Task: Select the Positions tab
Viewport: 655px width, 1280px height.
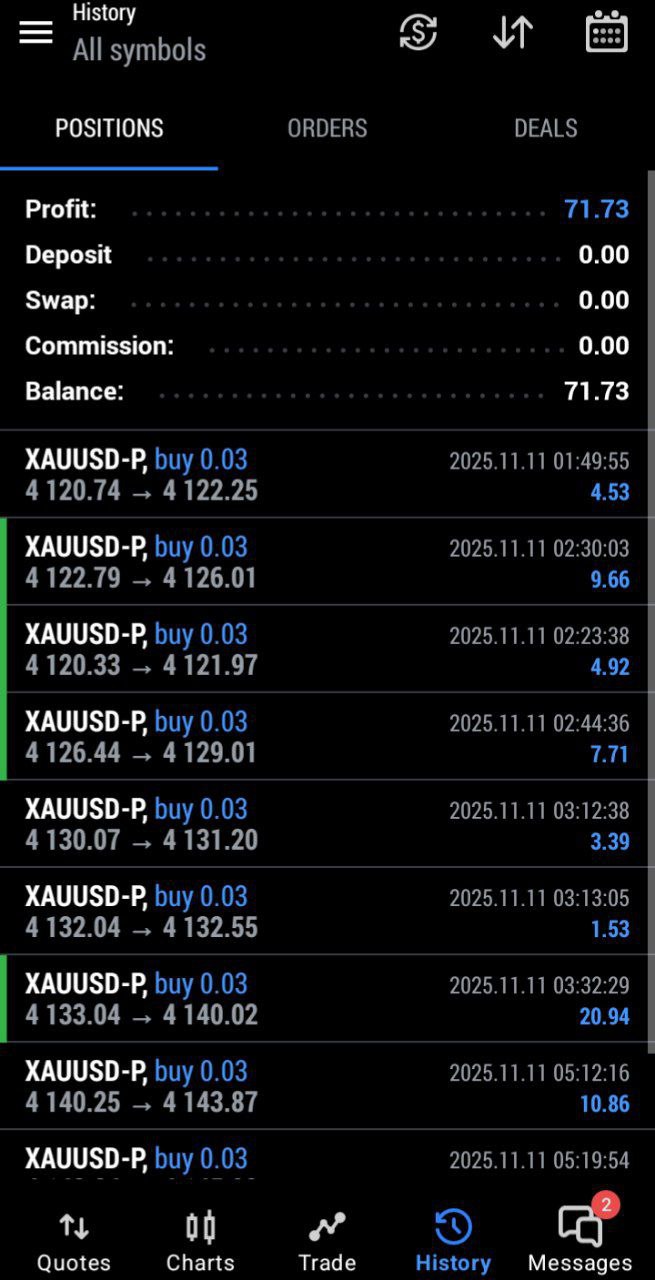Action: pyautogui.click(x=109, y=128)
